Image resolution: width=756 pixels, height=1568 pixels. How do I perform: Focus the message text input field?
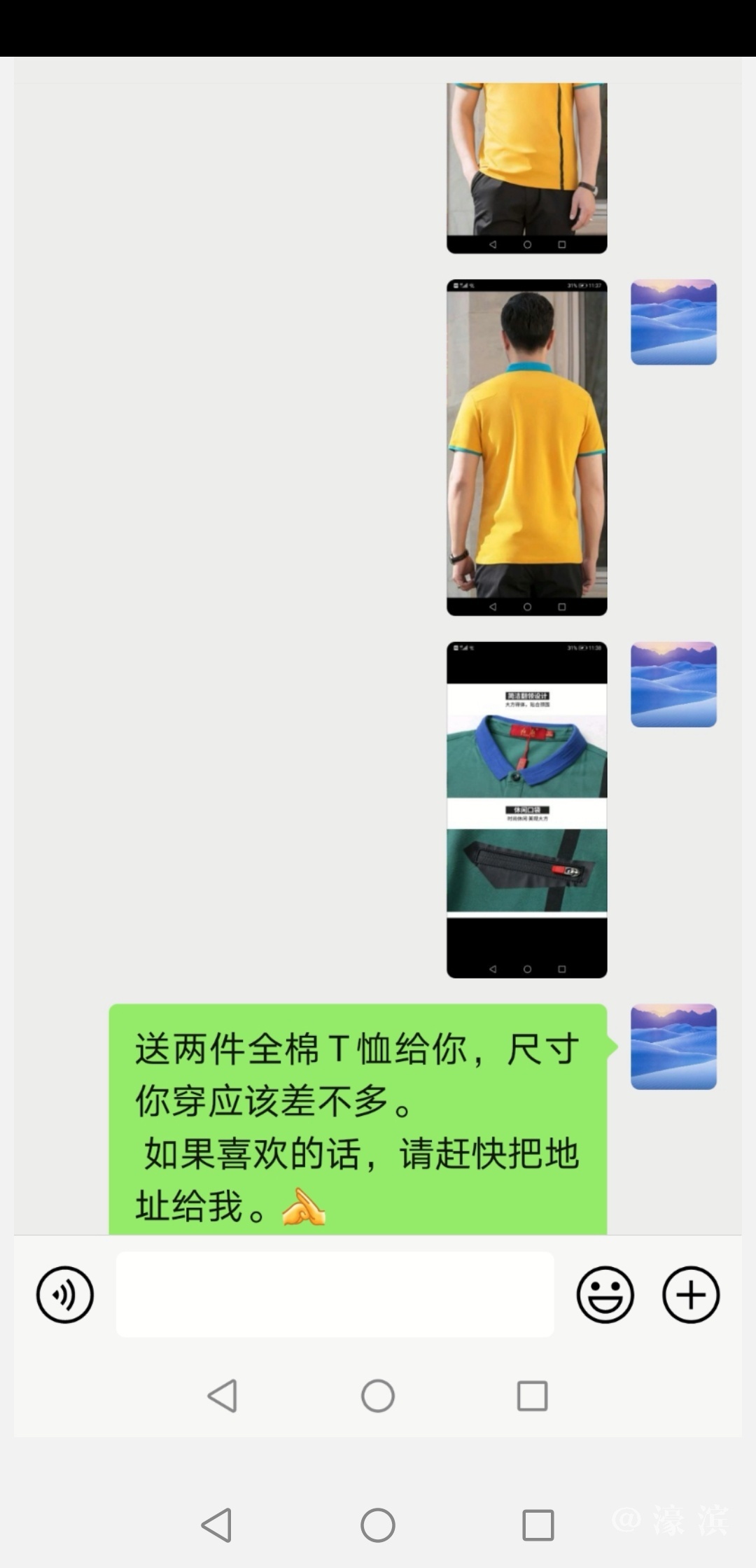click(x=335, y=1294)
